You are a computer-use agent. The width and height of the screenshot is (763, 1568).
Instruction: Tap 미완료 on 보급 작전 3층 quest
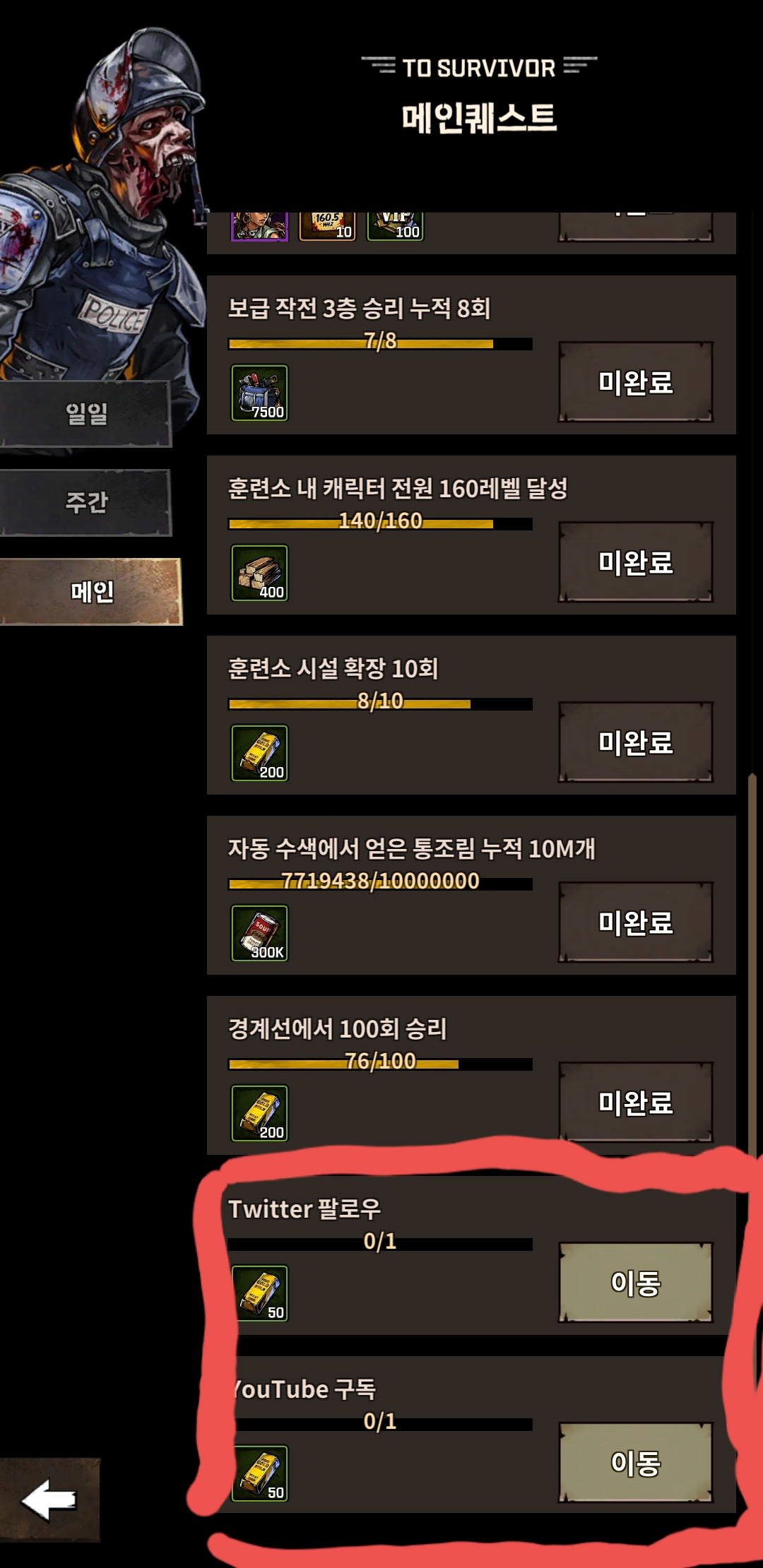[x=635, y=382]
